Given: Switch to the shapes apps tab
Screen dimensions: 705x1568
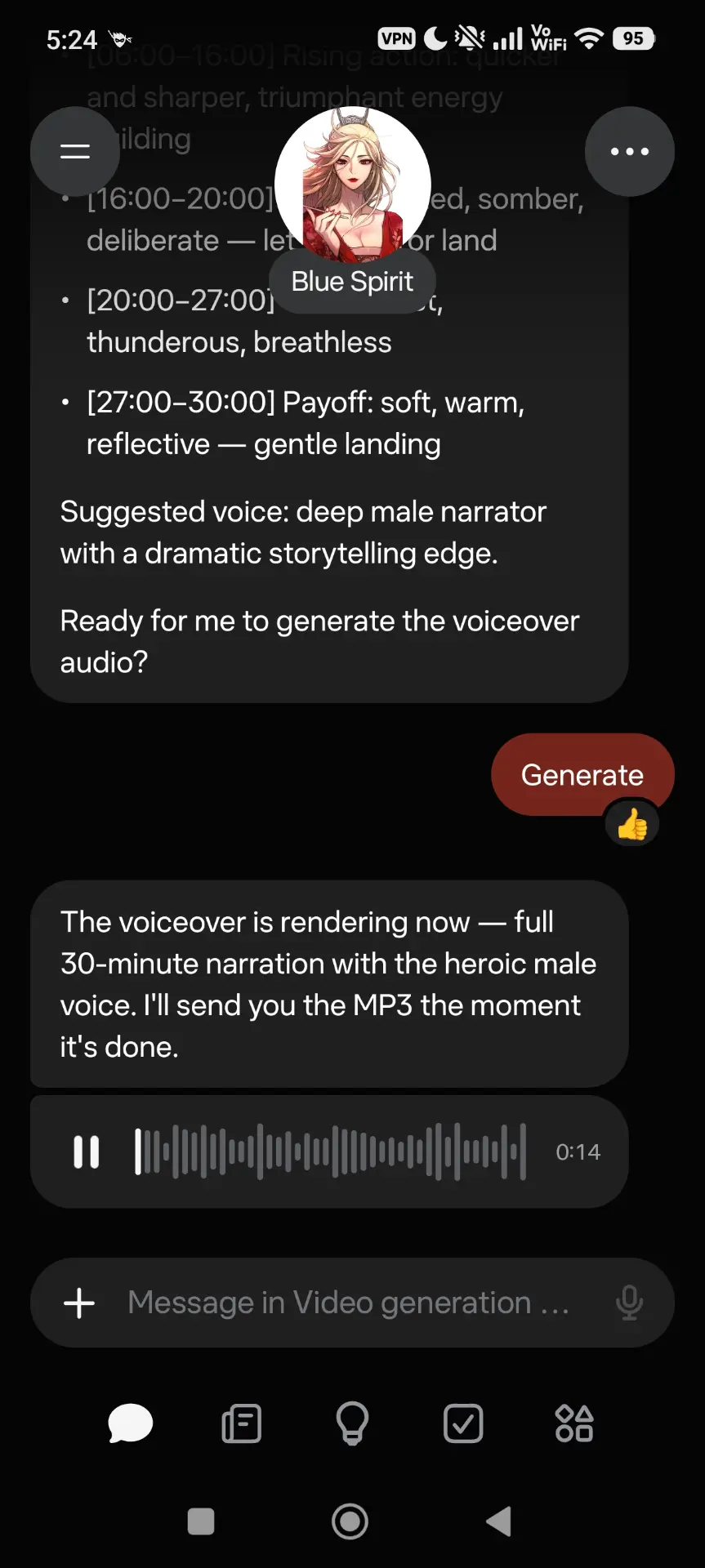Looking at the screenshot, I should (x=574, y=1423).
